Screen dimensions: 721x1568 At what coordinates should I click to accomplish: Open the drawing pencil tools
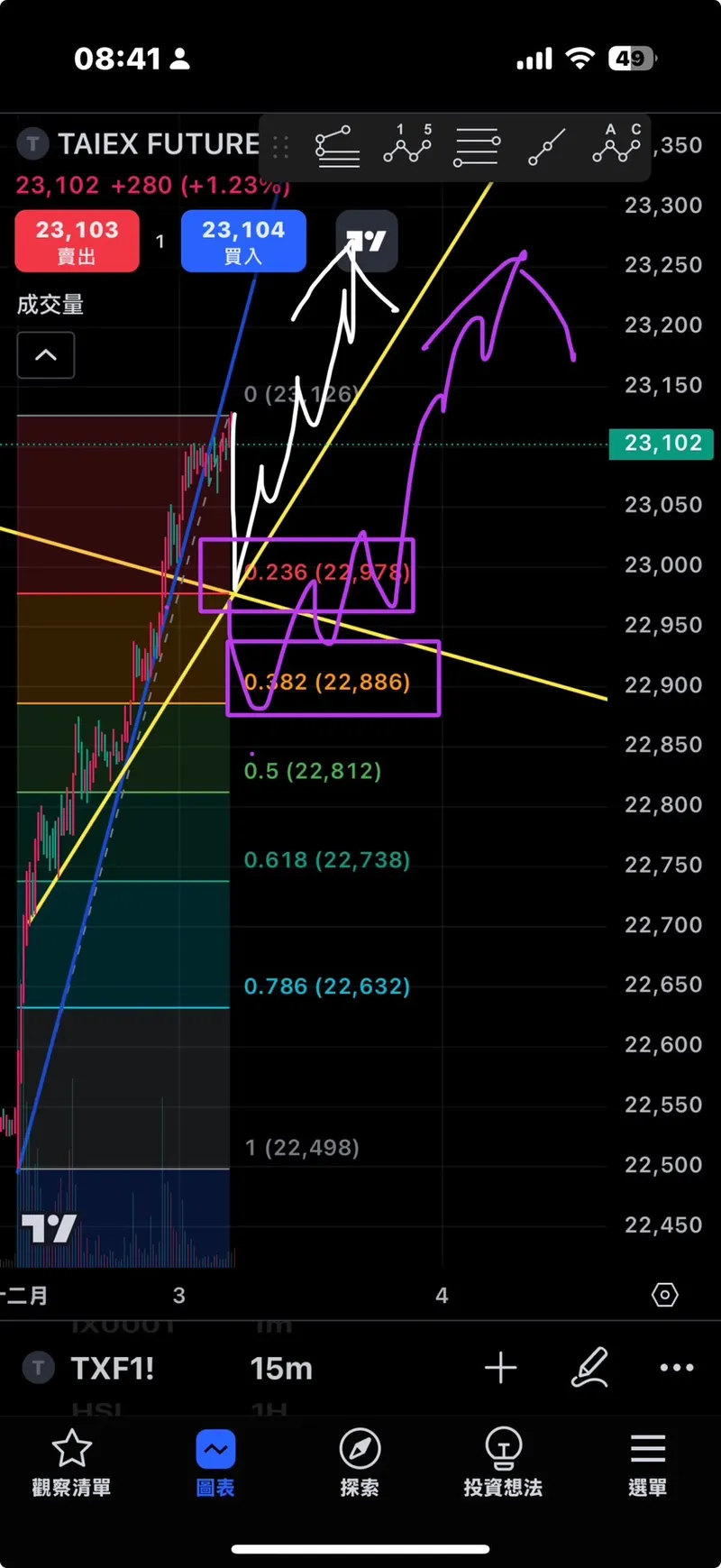pos(590,1368)
